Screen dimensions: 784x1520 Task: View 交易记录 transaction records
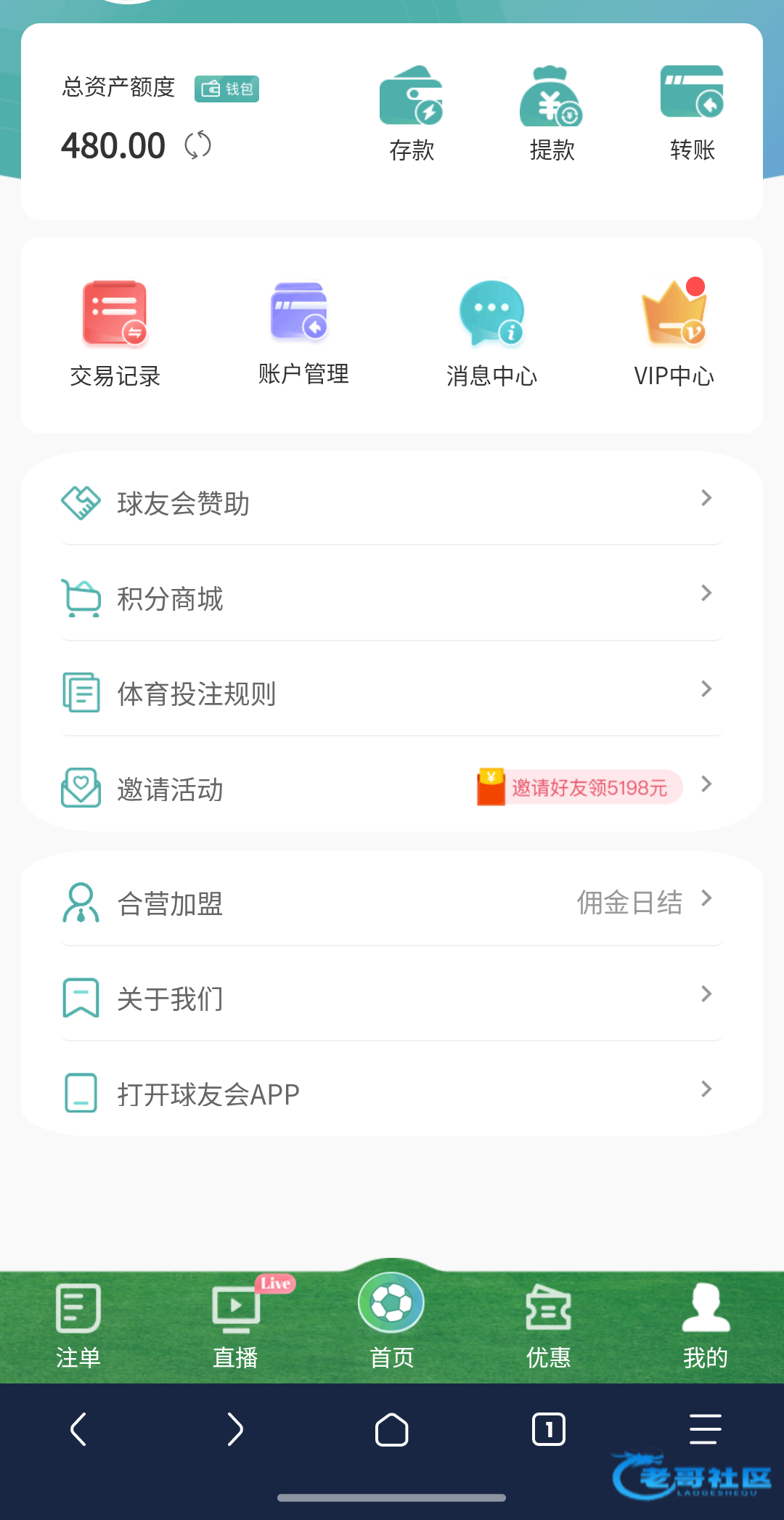click(115, 333)
